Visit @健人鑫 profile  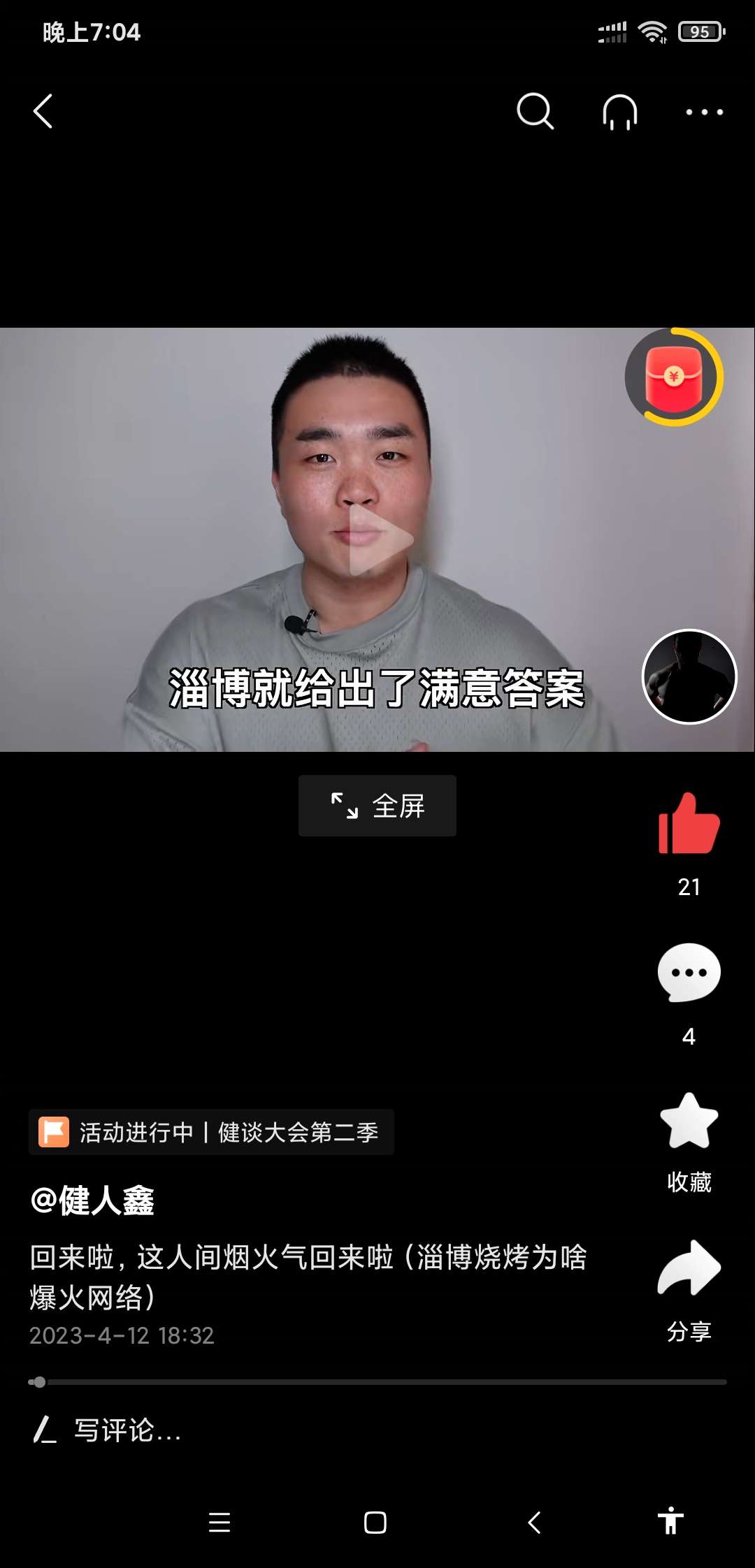tap(92, 1200)
